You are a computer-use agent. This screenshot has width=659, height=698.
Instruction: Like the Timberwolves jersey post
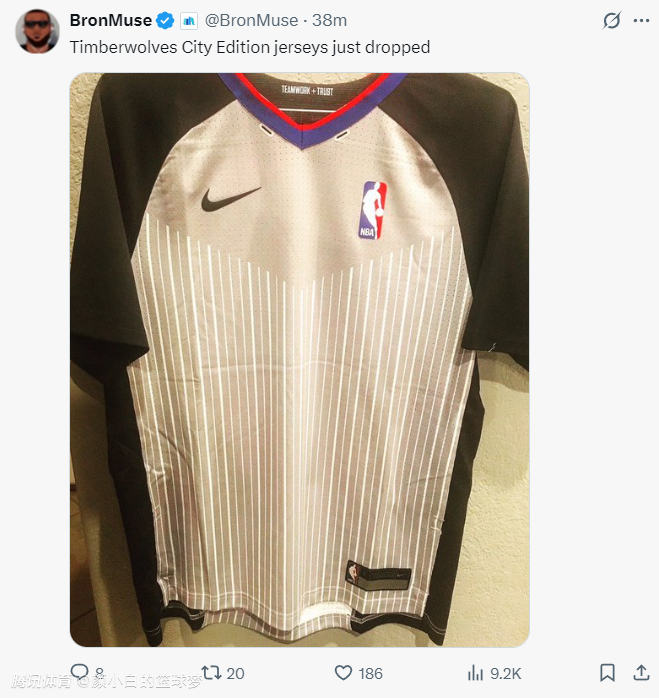click(x=344, y=672)
